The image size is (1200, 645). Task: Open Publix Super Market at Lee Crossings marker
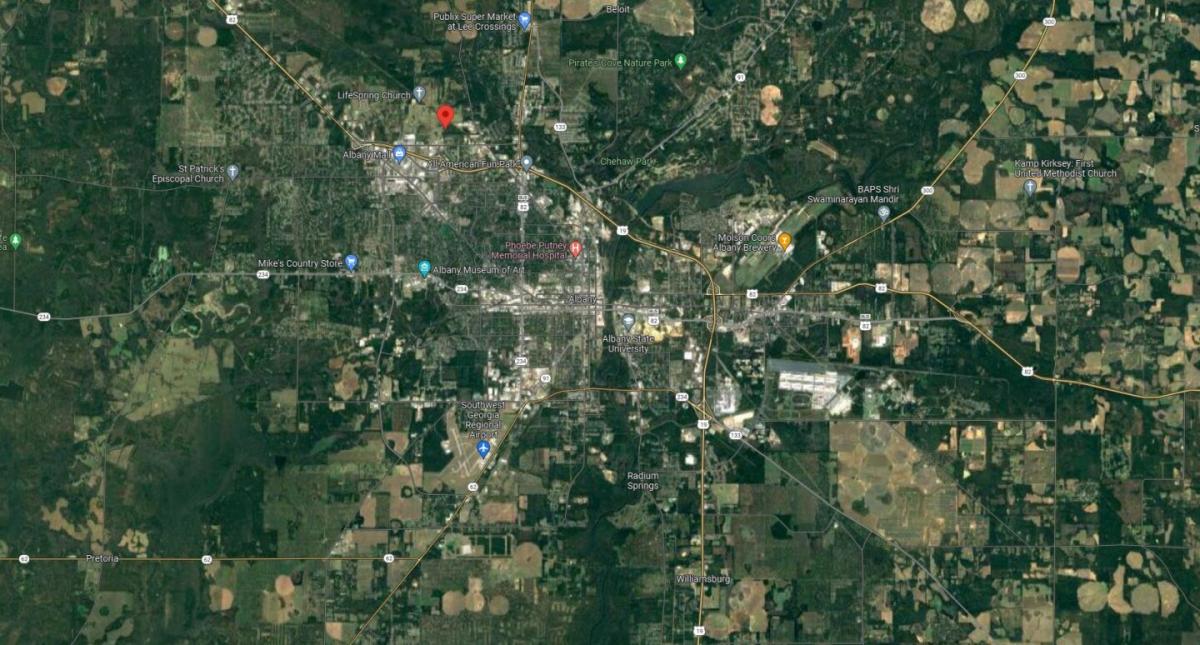pos(524,20)
